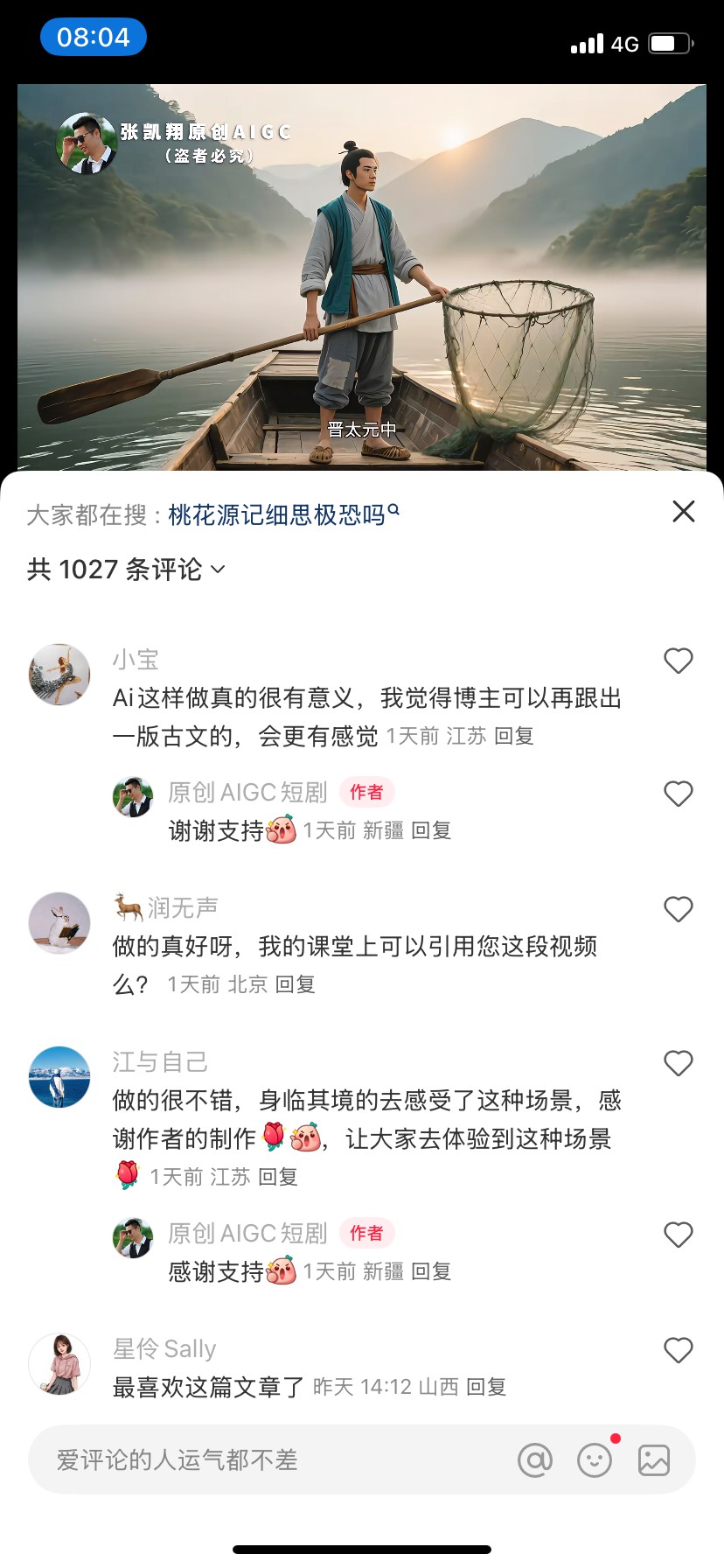Like 小宝's comment
Viewport: 724px width, 1568px height.
[x=679, y=661]
